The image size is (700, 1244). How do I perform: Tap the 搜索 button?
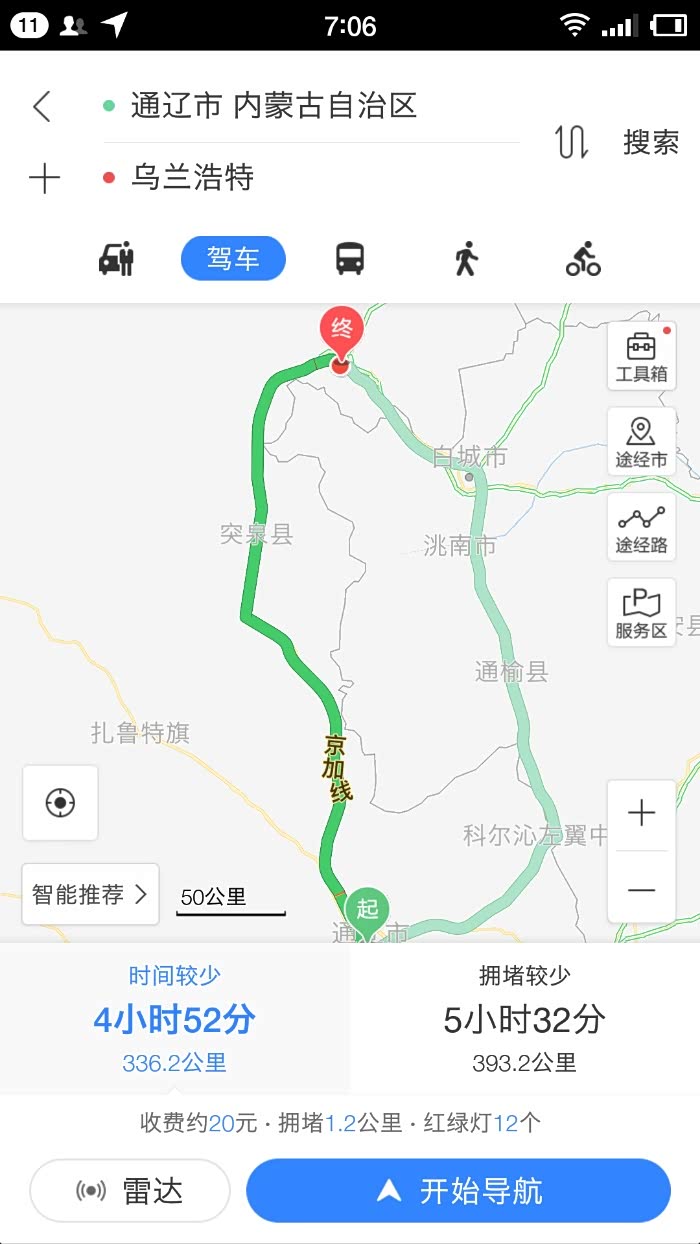(x=651, y=142)
